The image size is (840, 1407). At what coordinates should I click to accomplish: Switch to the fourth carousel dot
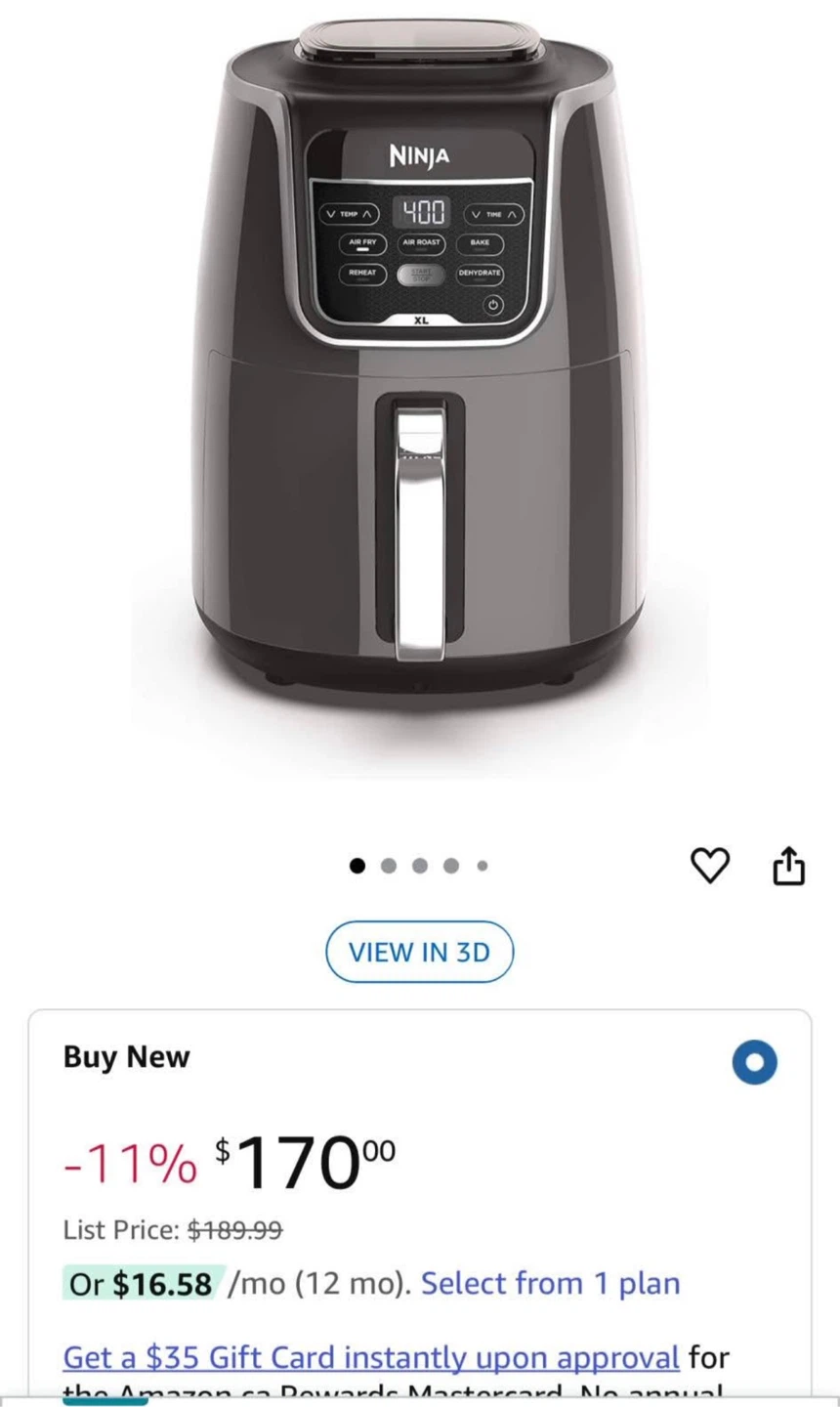pos(451,866)
